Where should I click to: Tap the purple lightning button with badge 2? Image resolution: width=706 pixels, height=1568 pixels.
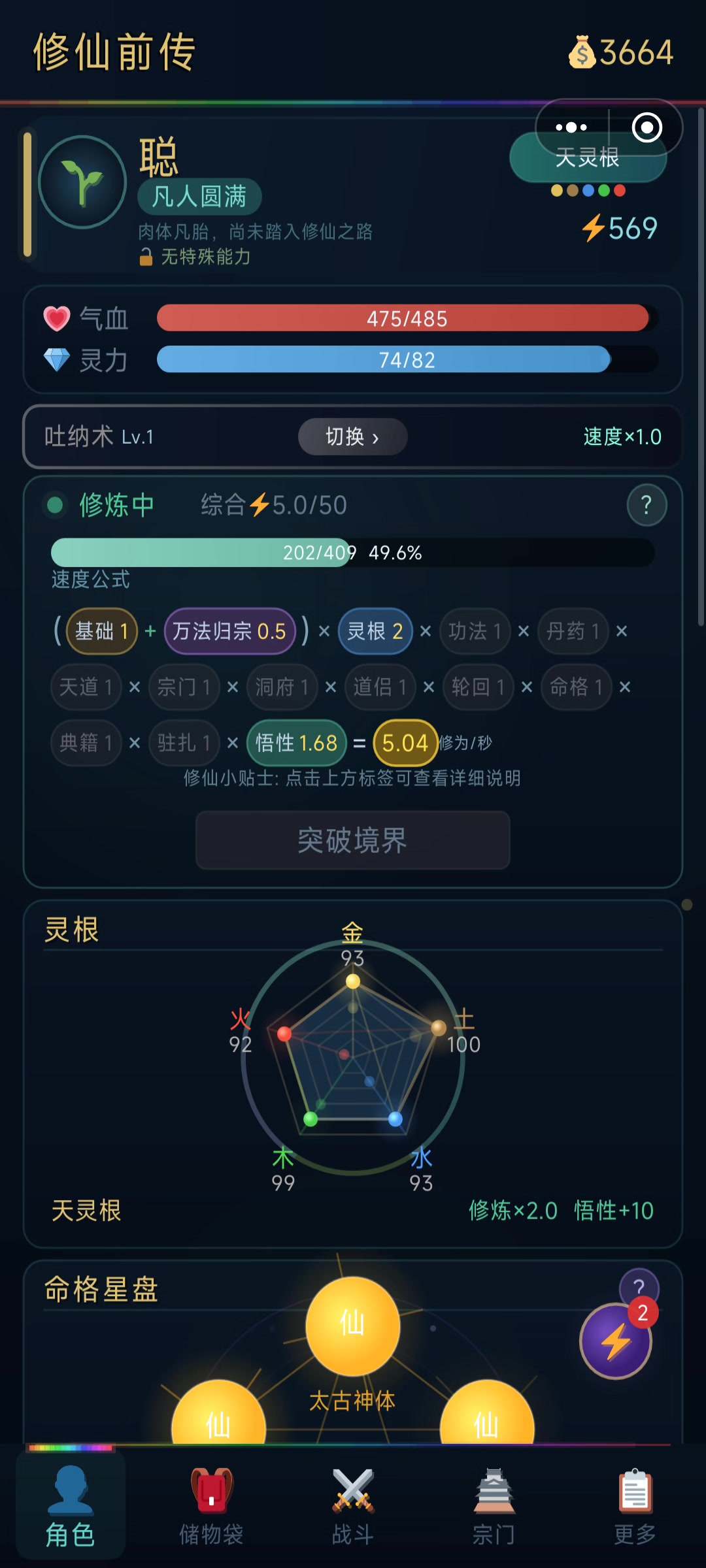[x=615, y=1341]
